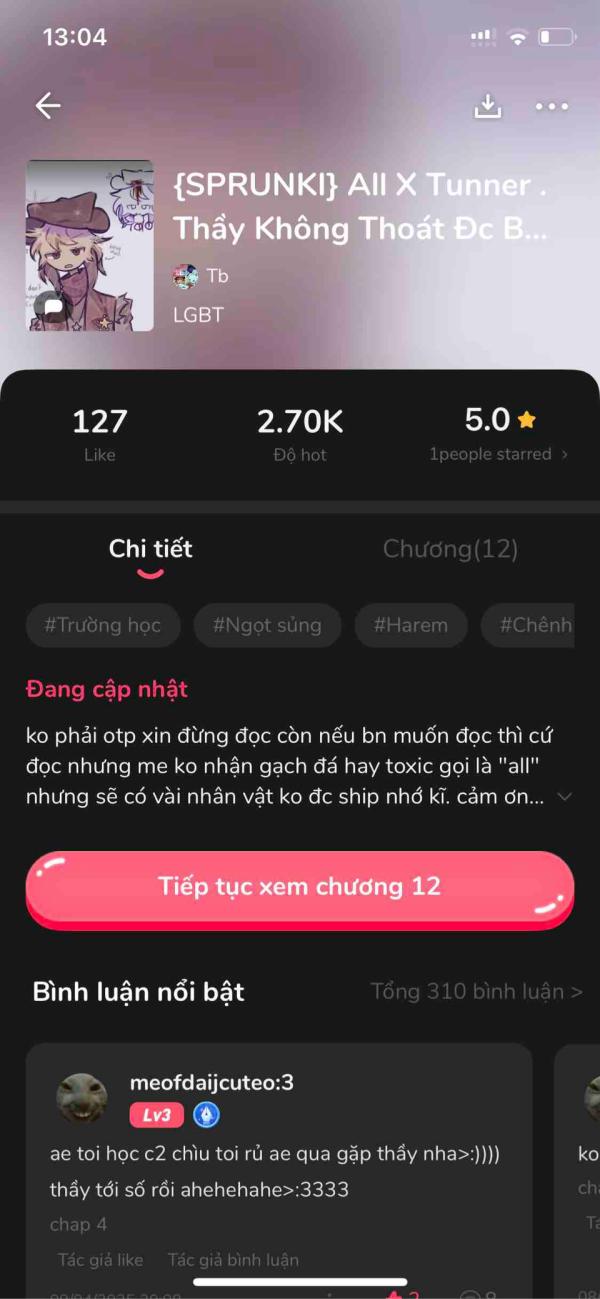Open the three-dot overflow menu
The height and width of the screenshot is (1299, 600).
point(552,106)
